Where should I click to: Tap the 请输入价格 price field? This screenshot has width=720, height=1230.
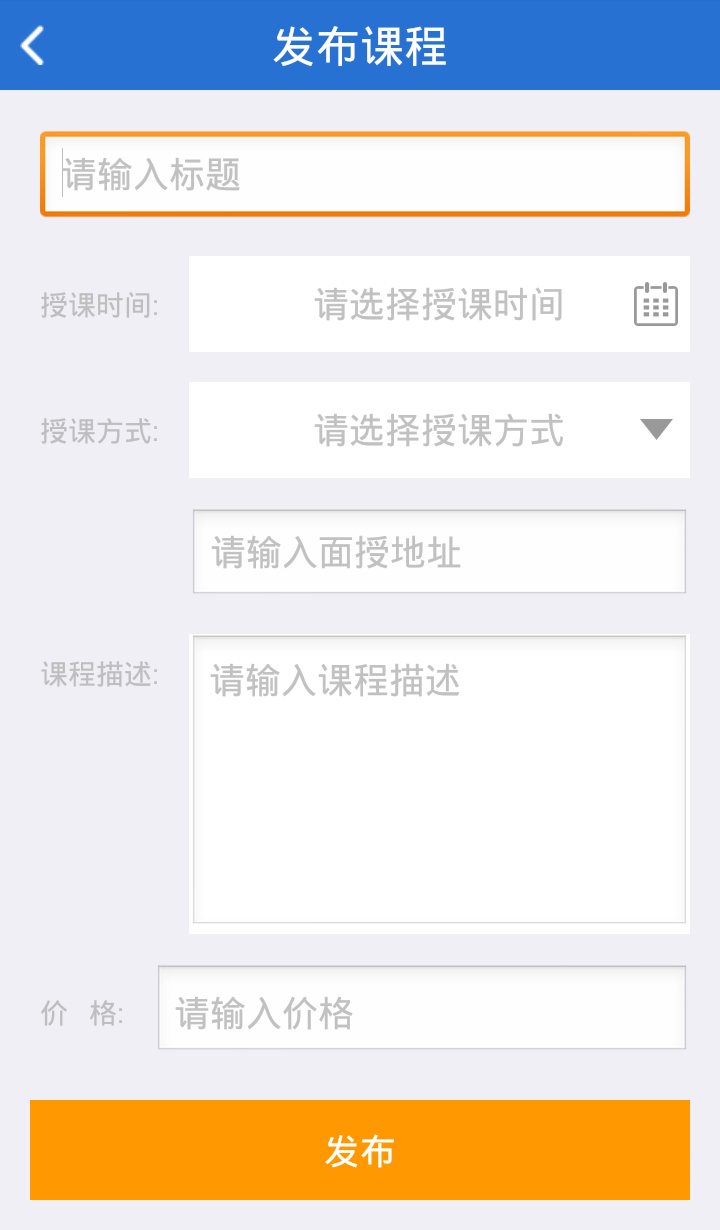[x=421, y=1008]
